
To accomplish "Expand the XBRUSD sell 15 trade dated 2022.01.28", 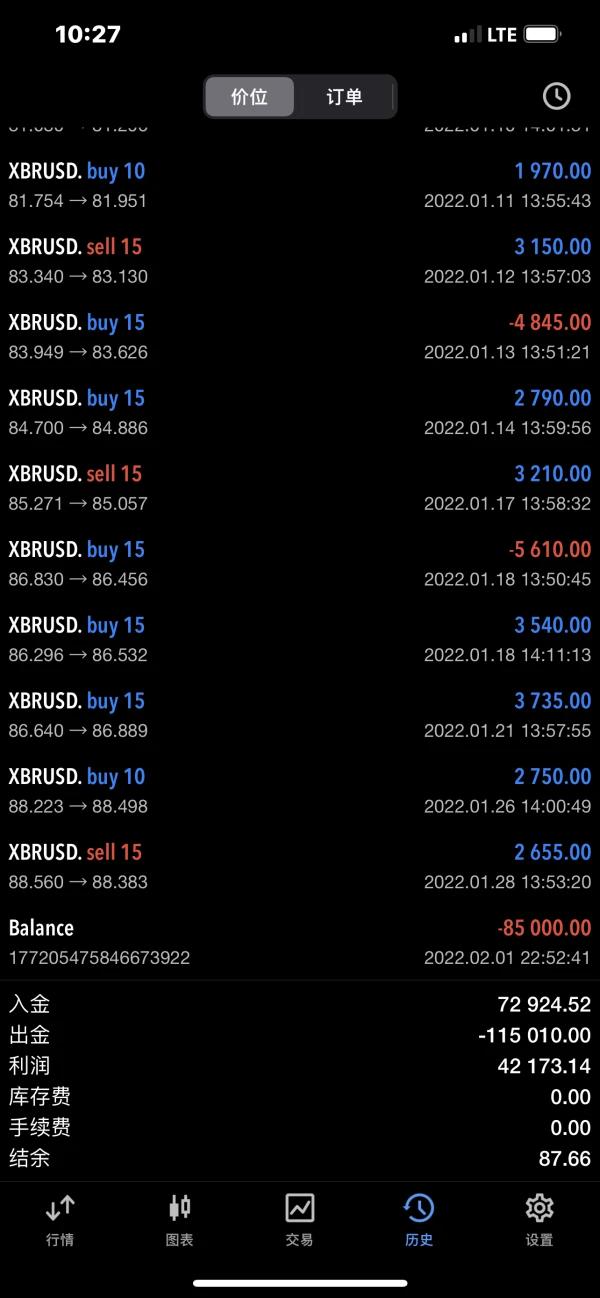I will click(300, 867).
